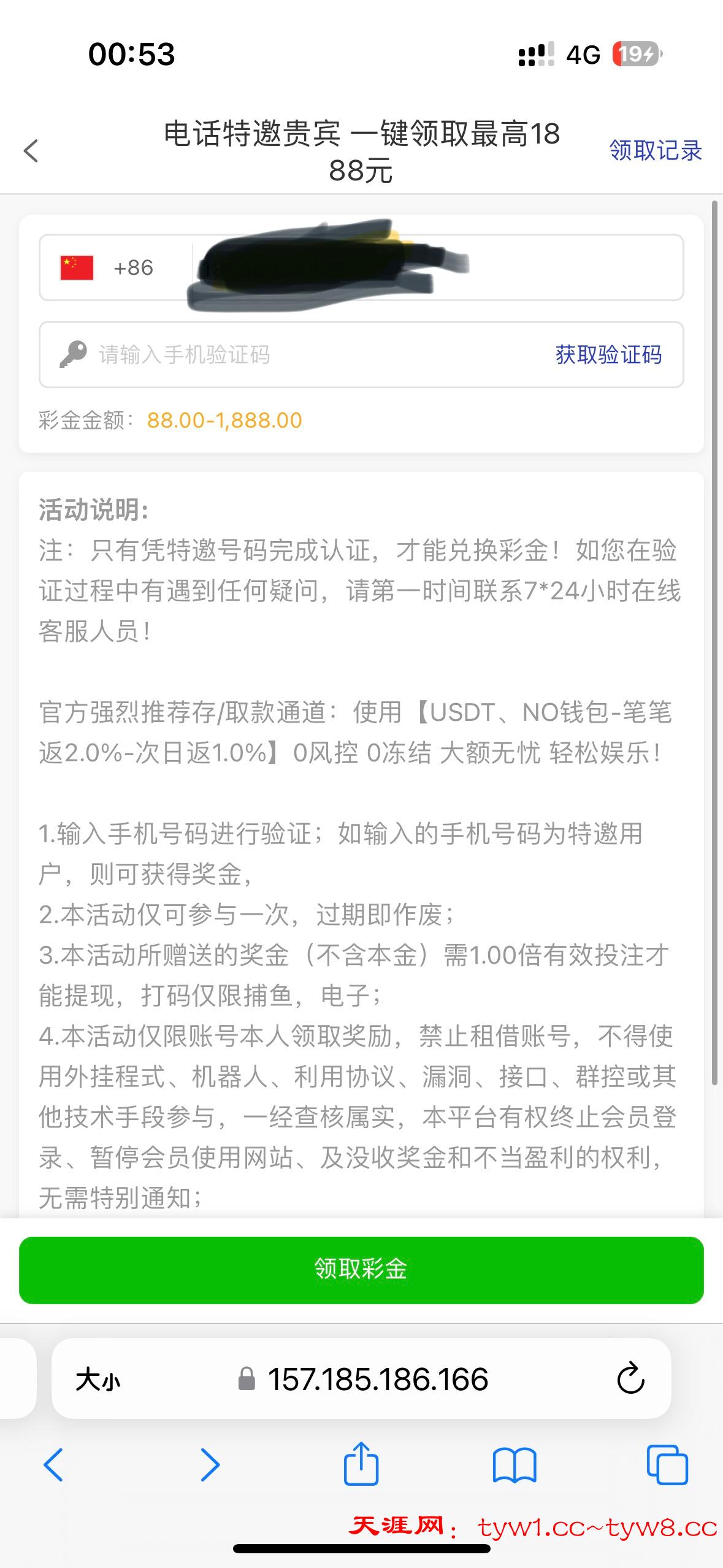Reload the current page
Image resolution: width=723 pixels, height=1568 pixels.
pos(630,1380)
